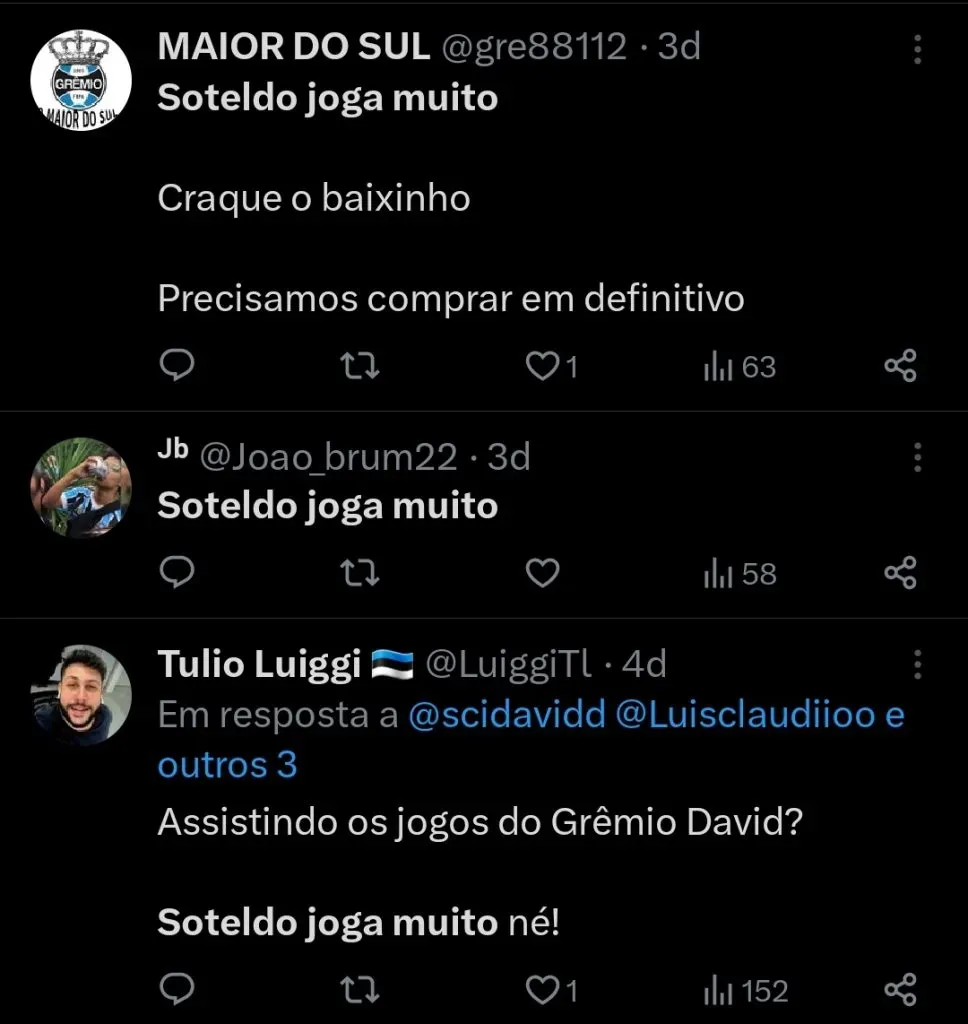The image size is (968, 1024).
Task: Reply to @Joao_brum22's tweet
Action: click(178, 572)
